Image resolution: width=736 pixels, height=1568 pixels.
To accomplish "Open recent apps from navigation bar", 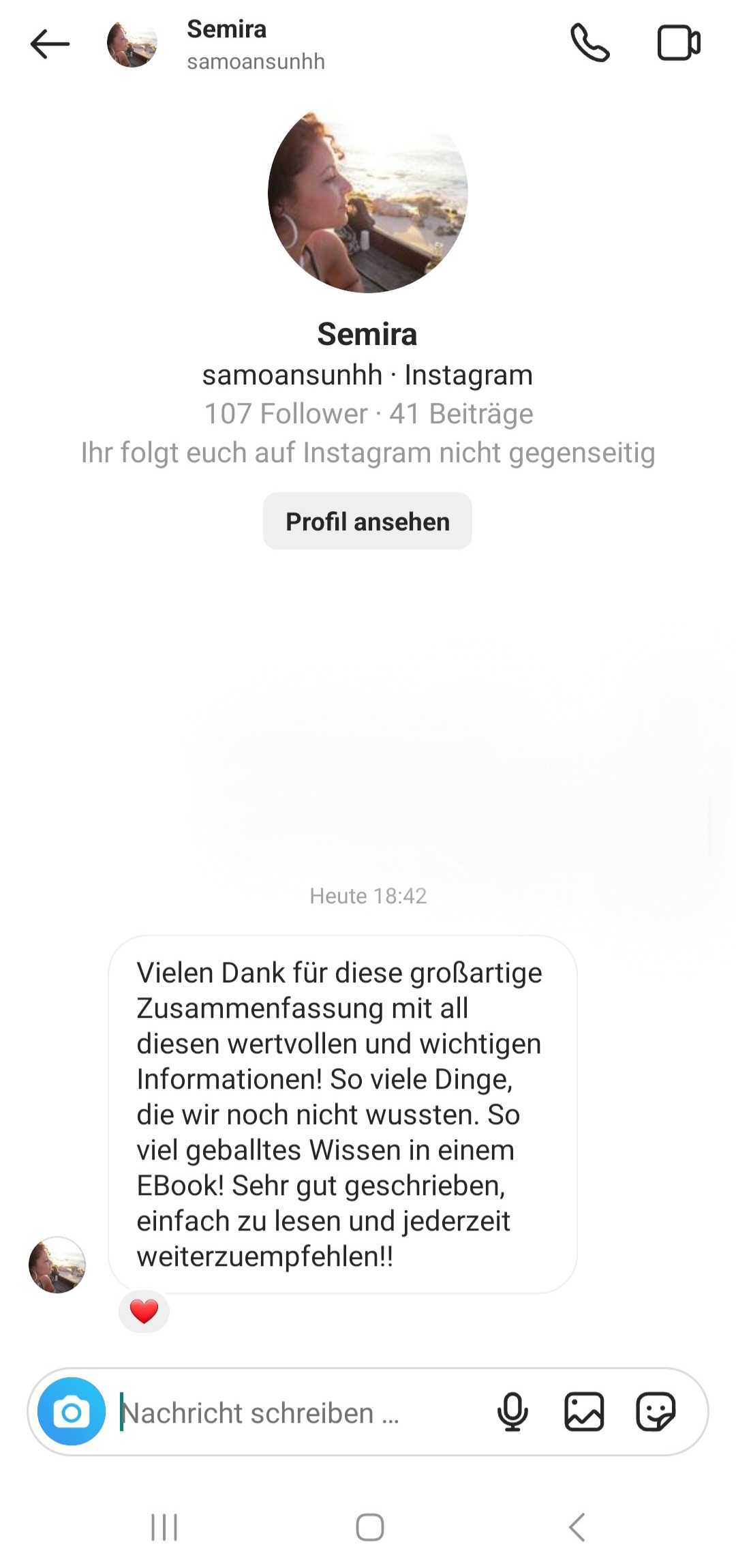I will point(164,1527).
